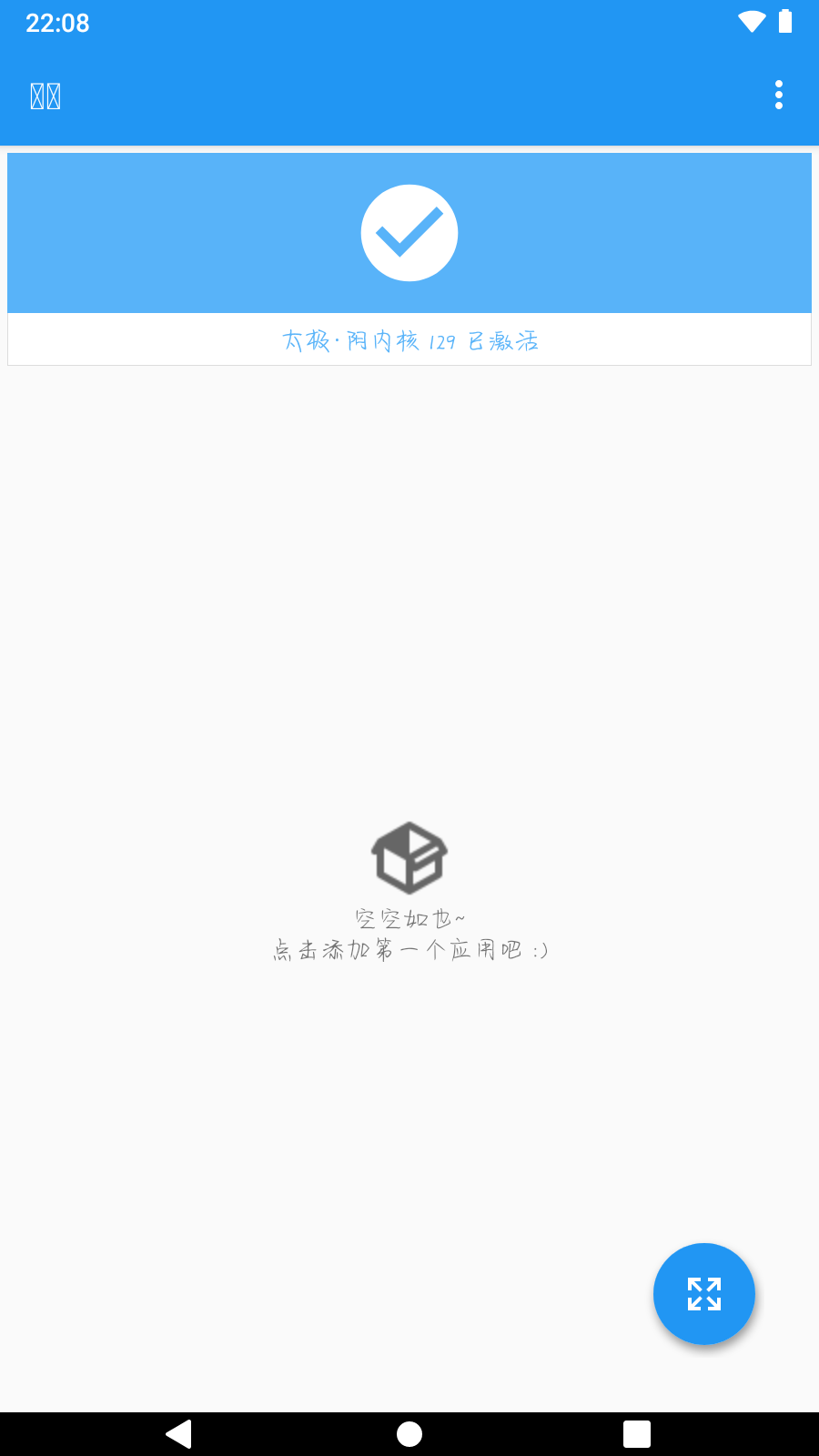Open Recents with the square navigation button
This screenshot has width=819, height=1456.
[x=639, y=1433]
